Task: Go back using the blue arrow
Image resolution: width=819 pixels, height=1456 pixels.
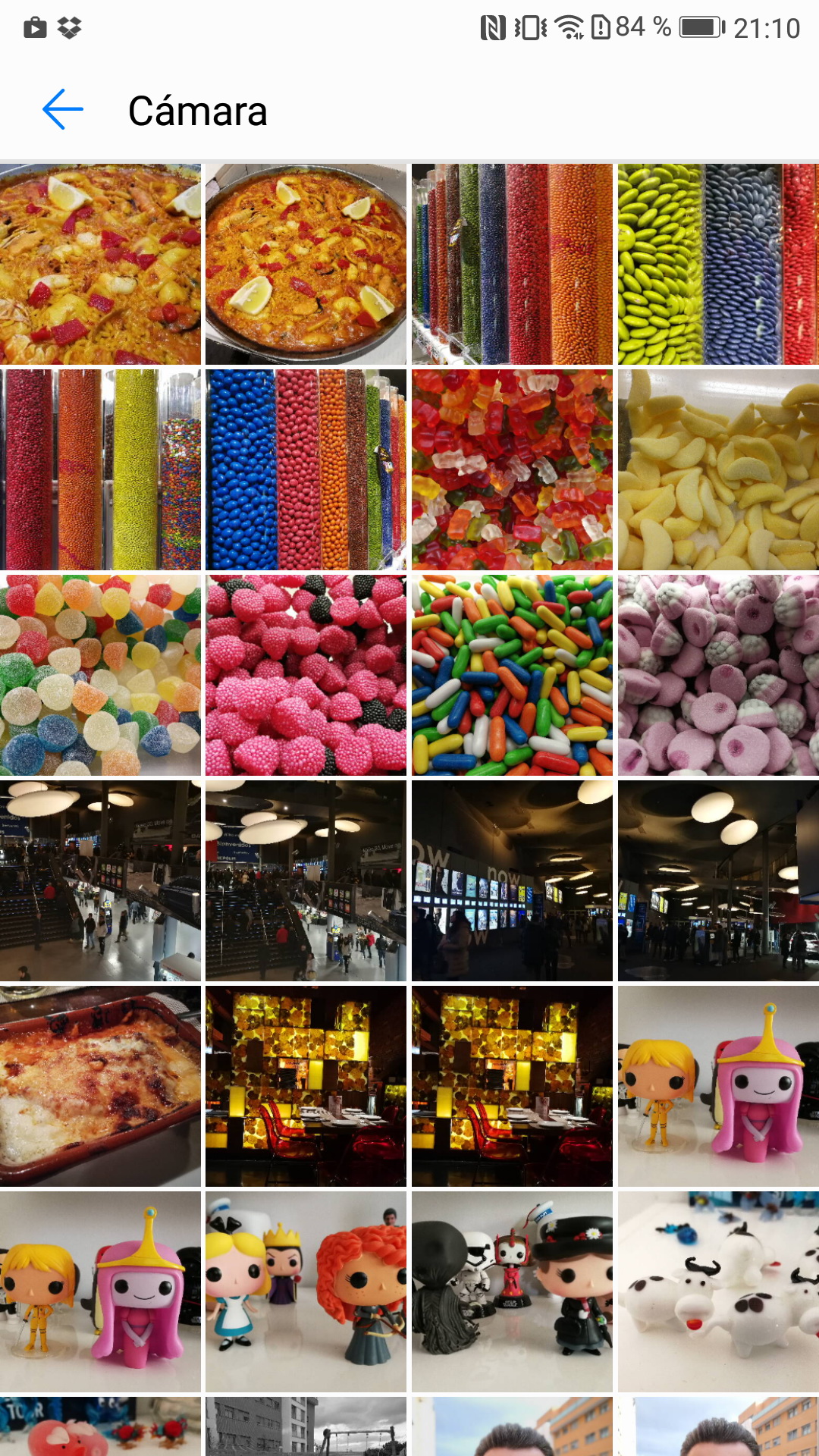Action: 63,110
